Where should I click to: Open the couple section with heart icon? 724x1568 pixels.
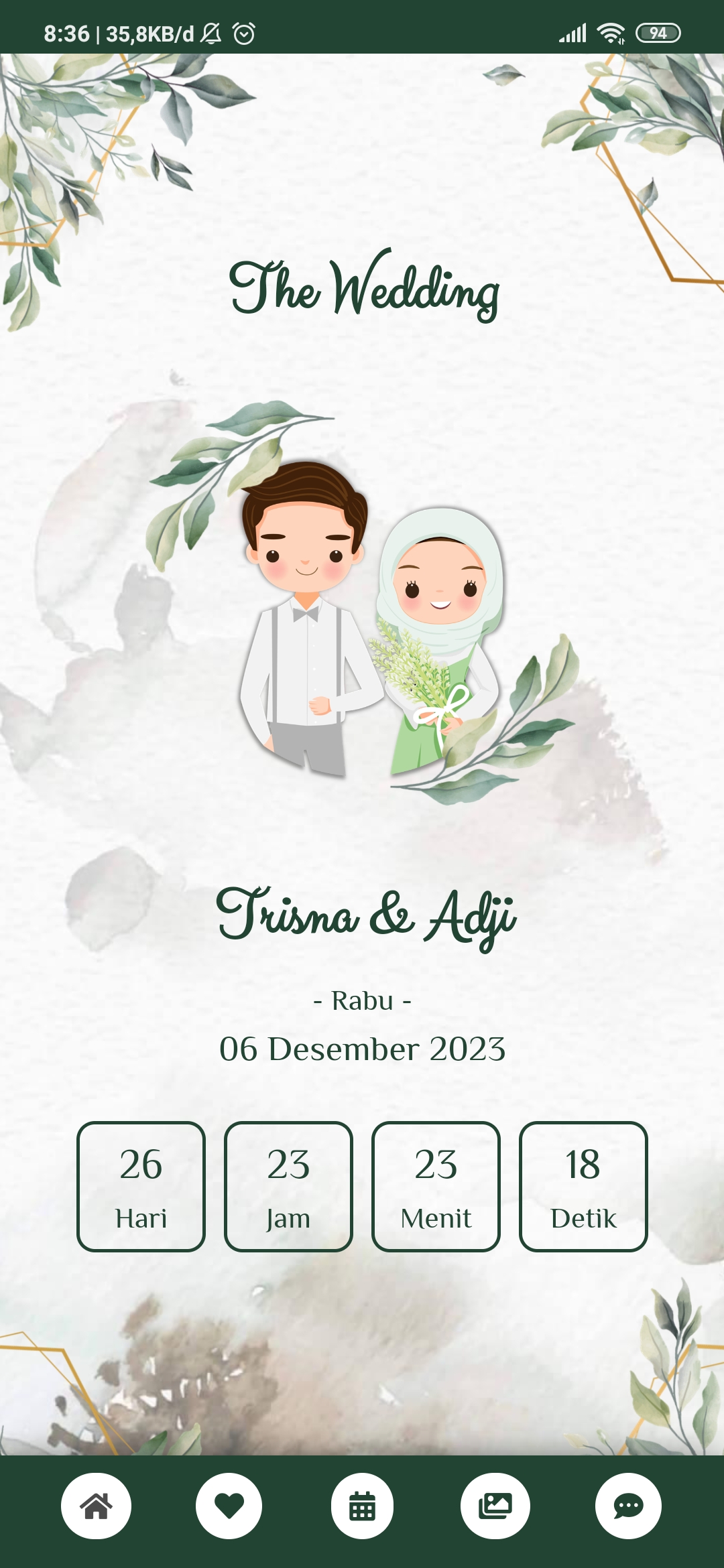point(229,1506)
